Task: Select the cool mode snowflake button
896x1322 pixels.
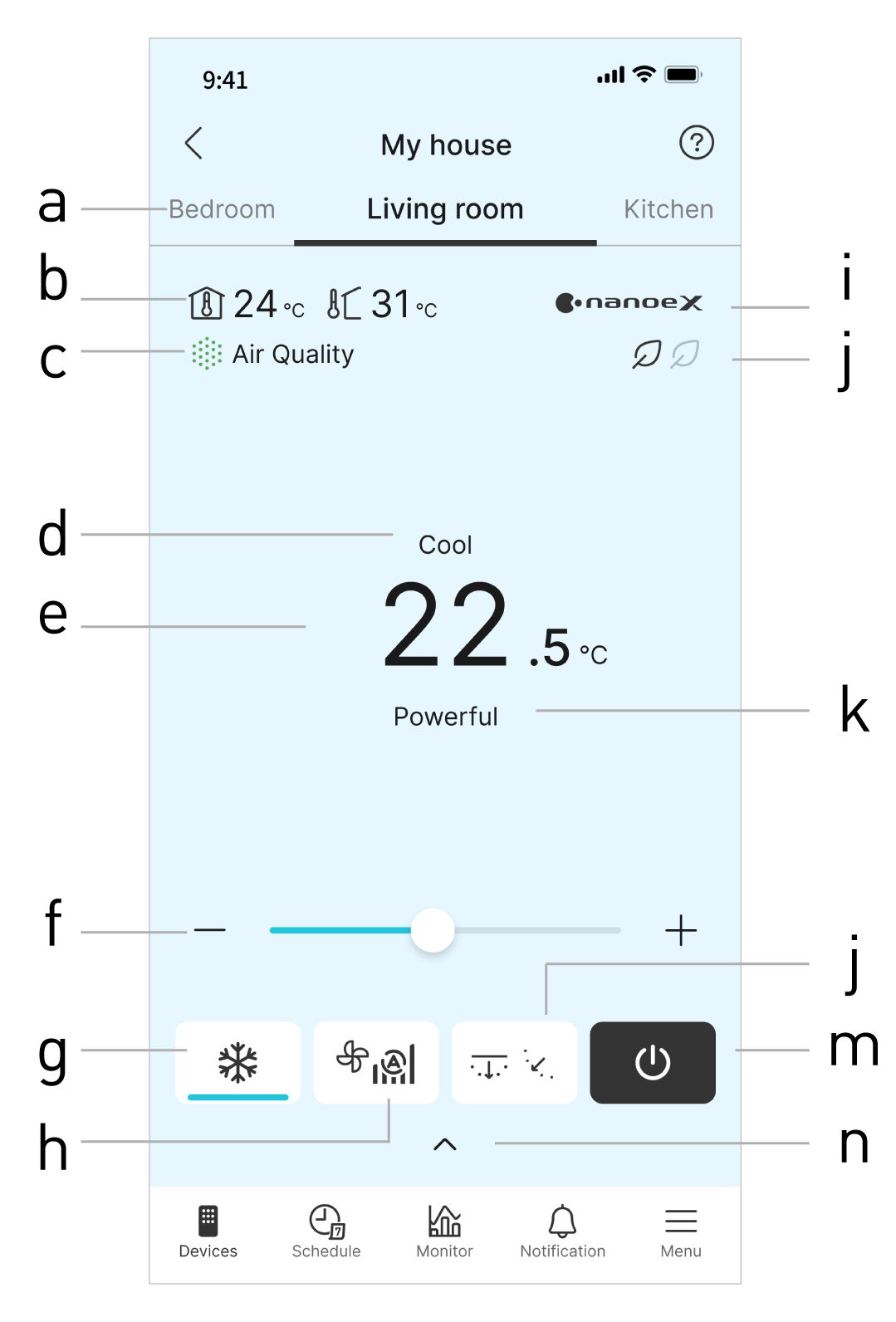Action: pyautogui.click(x=237, y=1063)
